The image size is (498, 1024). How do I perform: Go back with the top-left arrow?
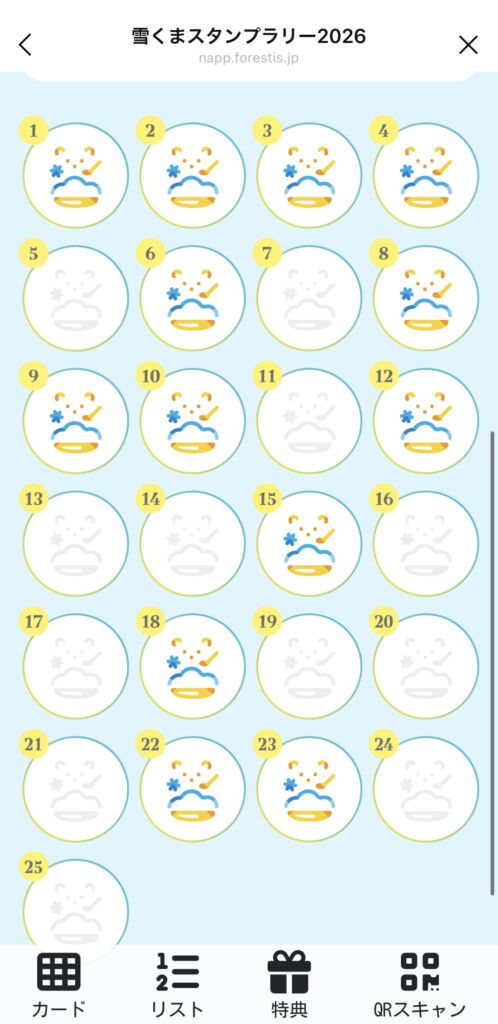click(25, 44)
